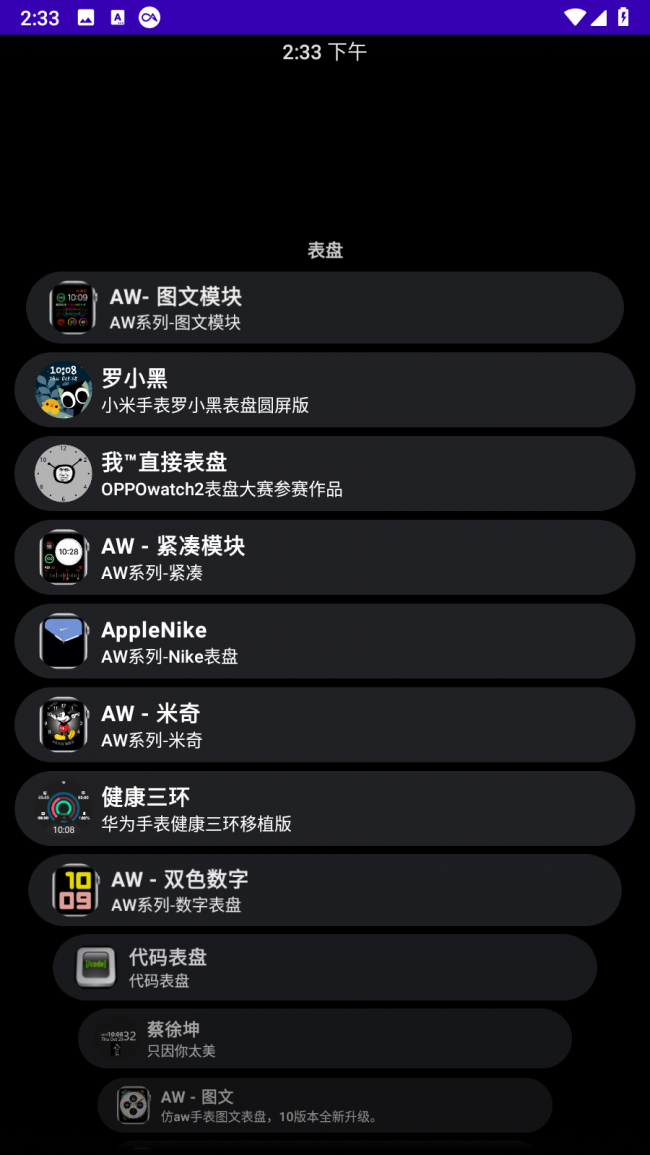The width and height of the screenshot is (650, 1155).
Task: Select 健康三环 watch face
Action: pos(325,809)
